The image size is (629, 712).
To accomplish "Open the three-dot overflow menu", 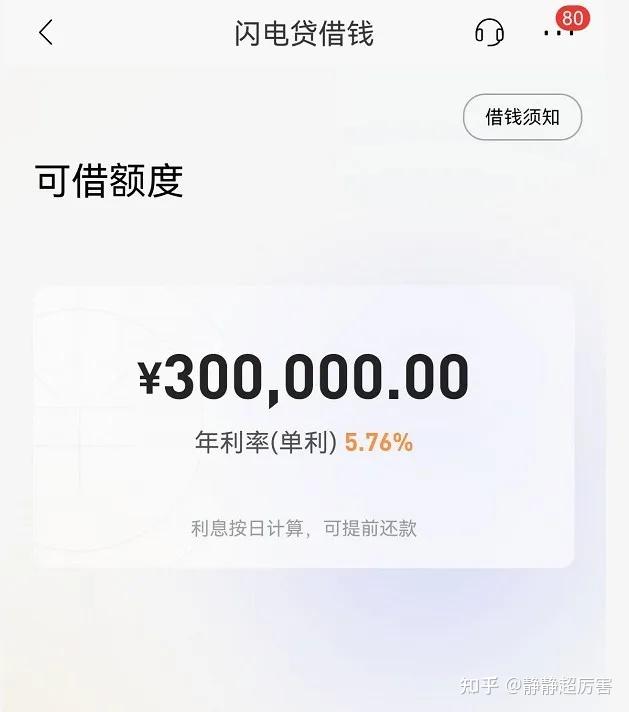I will click(559, 33).
